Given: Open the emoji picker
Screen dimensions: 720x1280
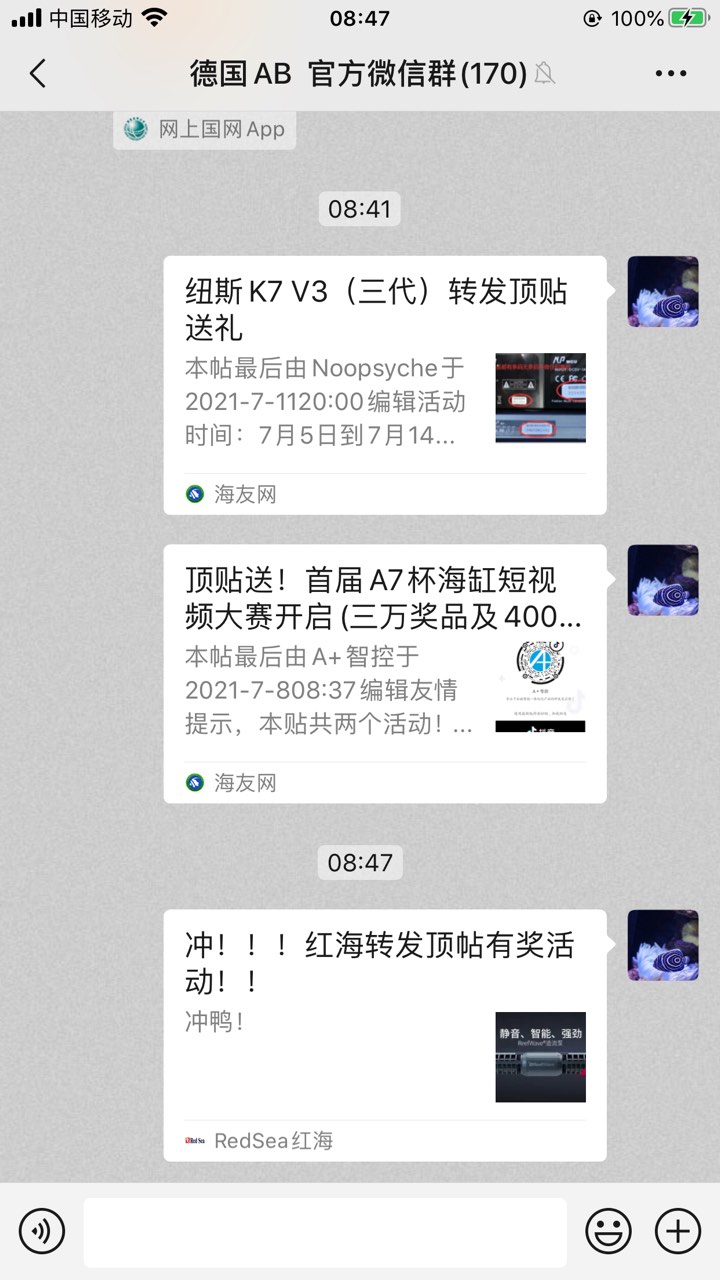Looking at the screenshot, I should pyautogui.click(x=608, y=1230).
